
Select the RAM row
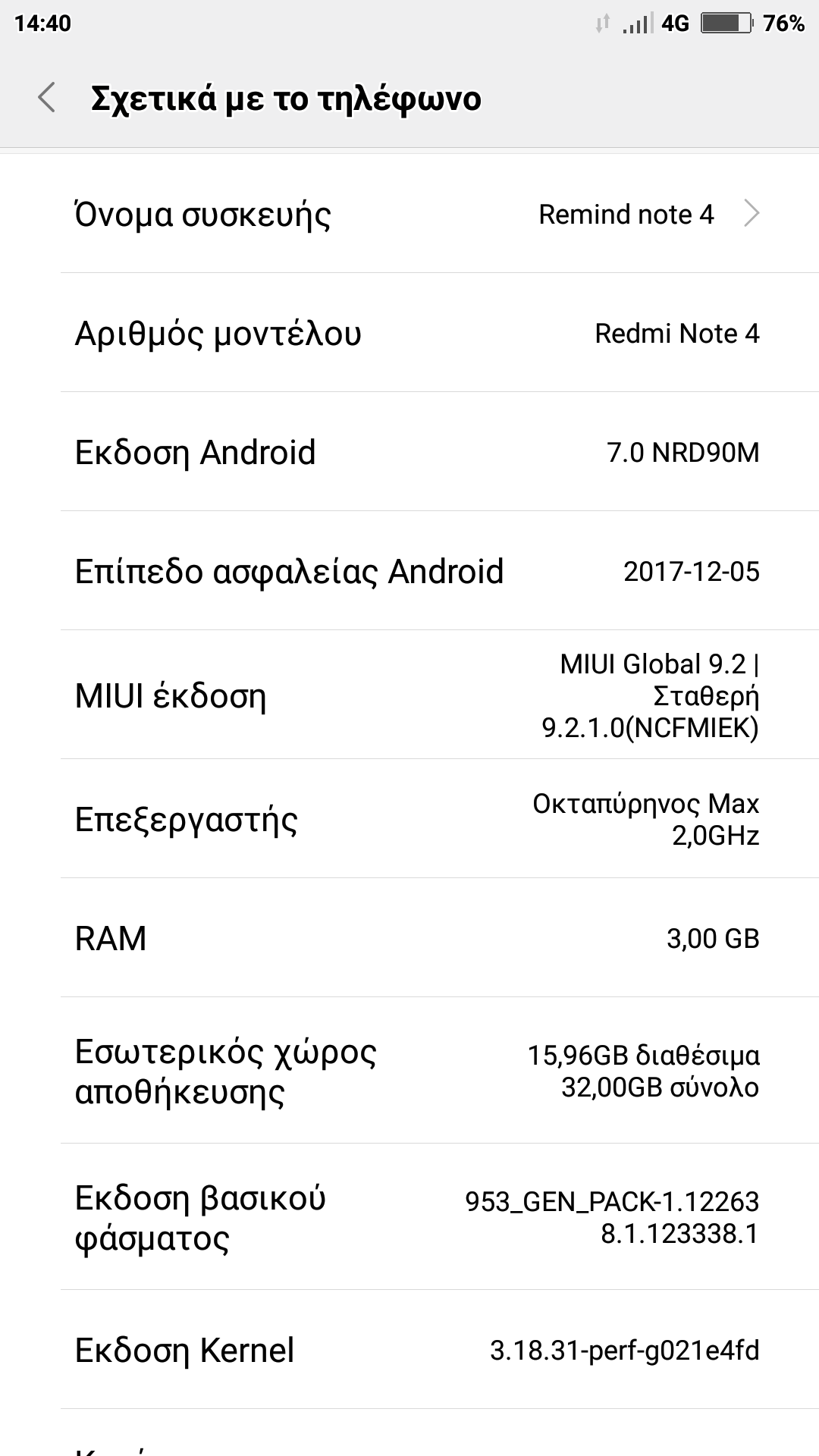point(409,939)
